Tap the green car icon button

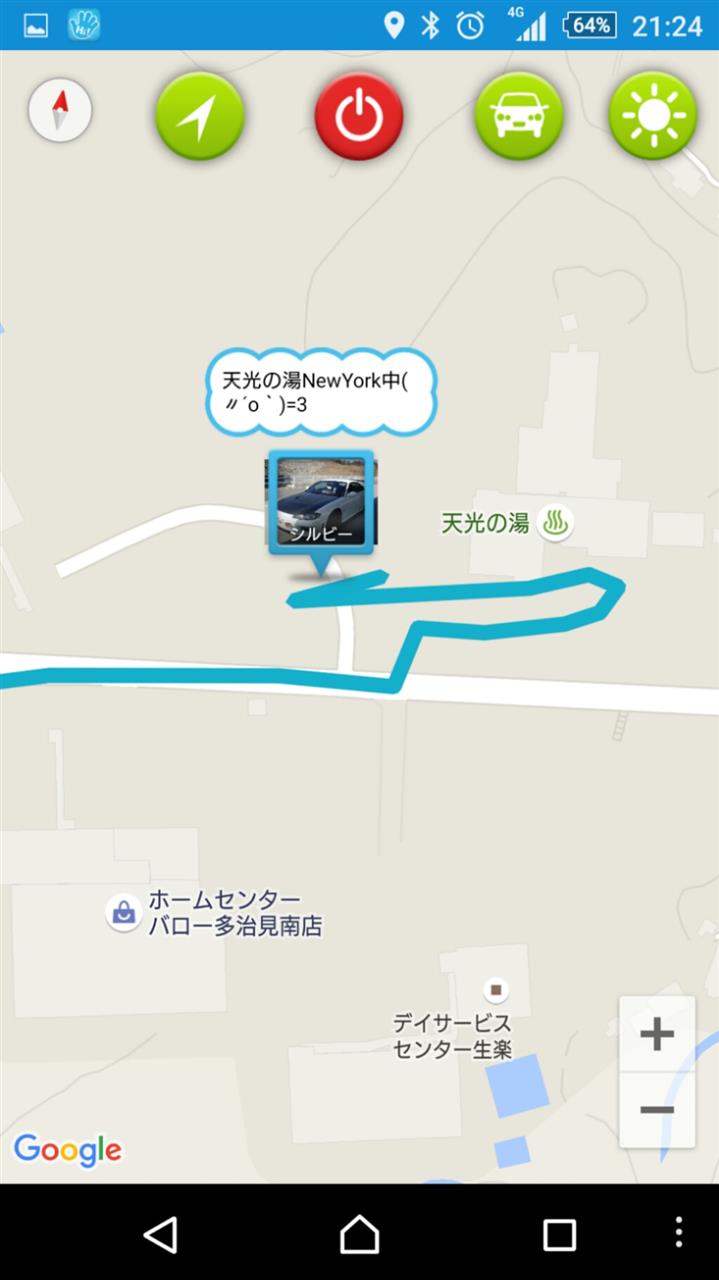tap(518, 116)
